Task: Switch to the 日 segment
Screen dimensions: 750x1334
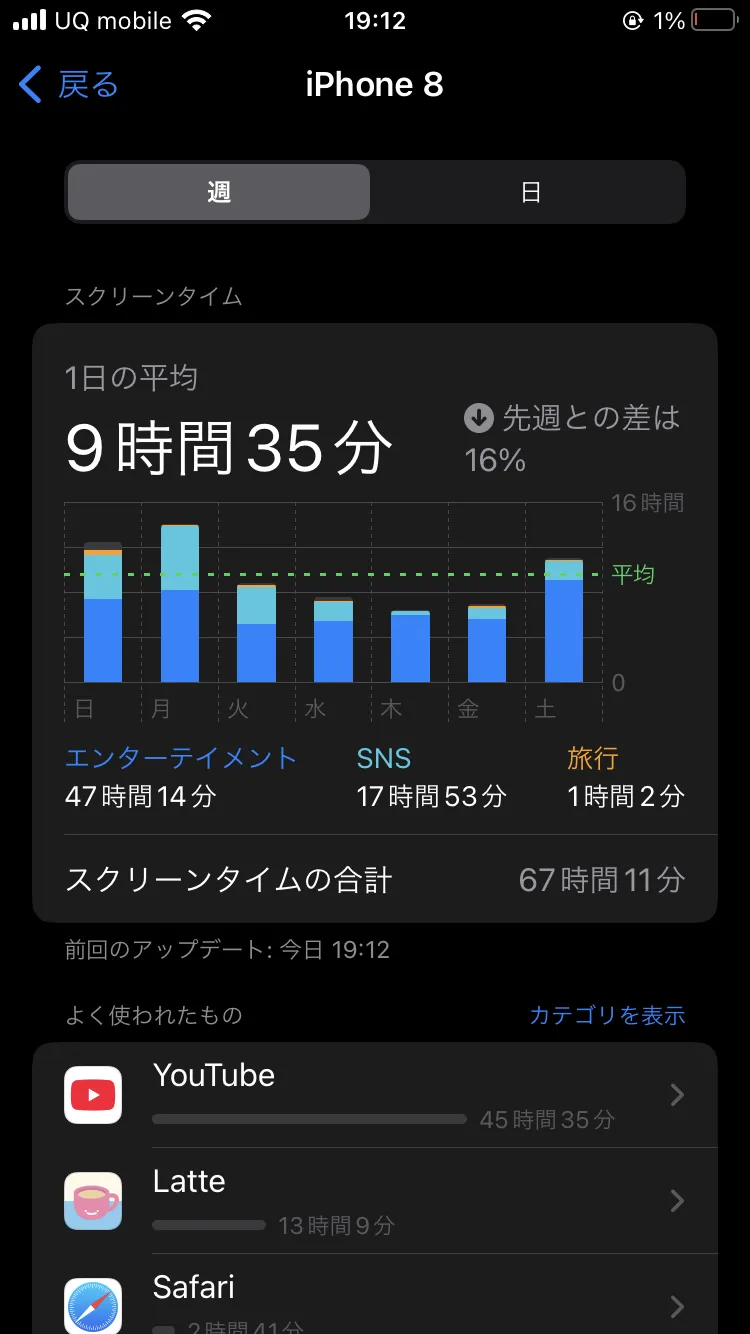Action: tap(530, 192)
